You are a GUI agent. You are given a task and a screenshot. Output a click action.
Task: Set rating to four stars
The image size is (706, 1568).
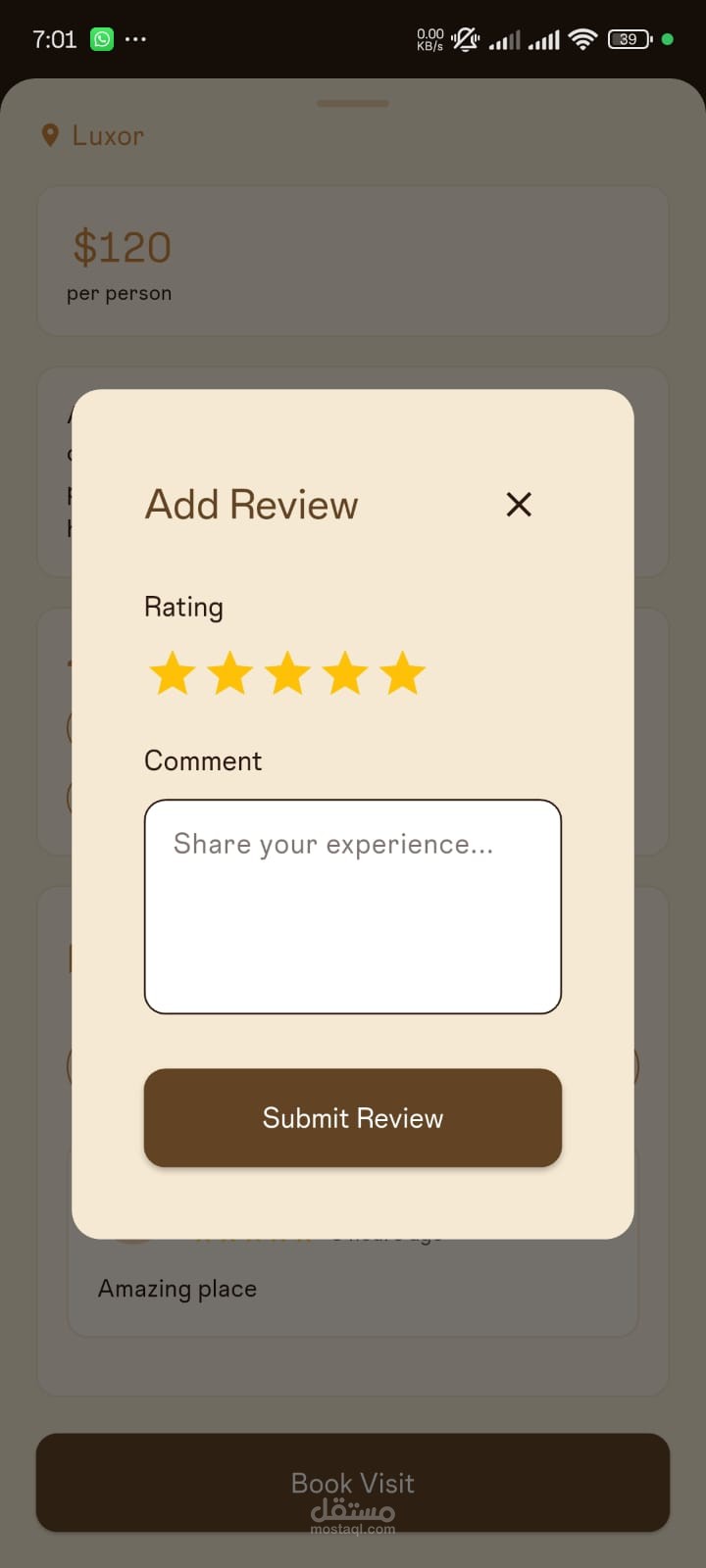(345, 674)
